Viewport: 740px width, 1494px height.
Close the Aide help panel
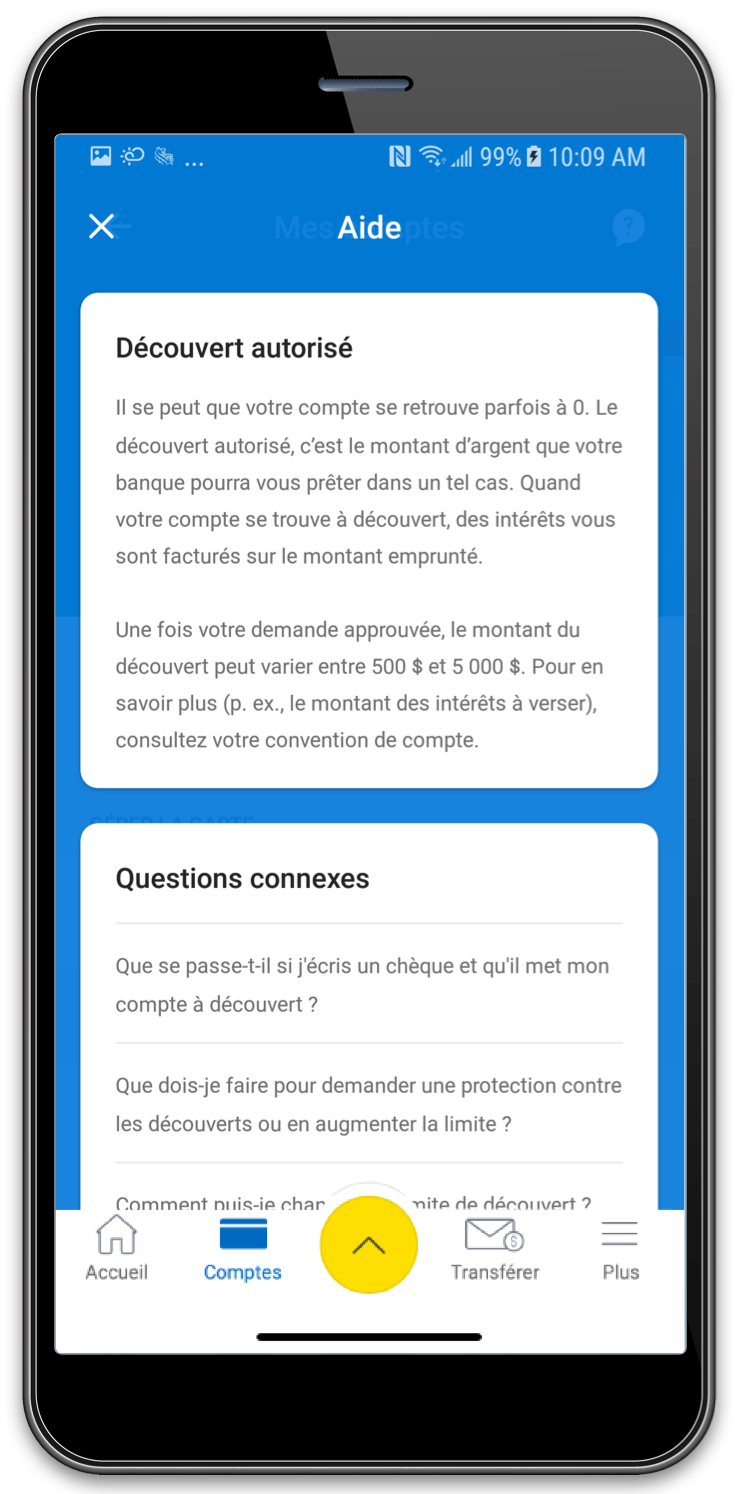coord(101,227)
